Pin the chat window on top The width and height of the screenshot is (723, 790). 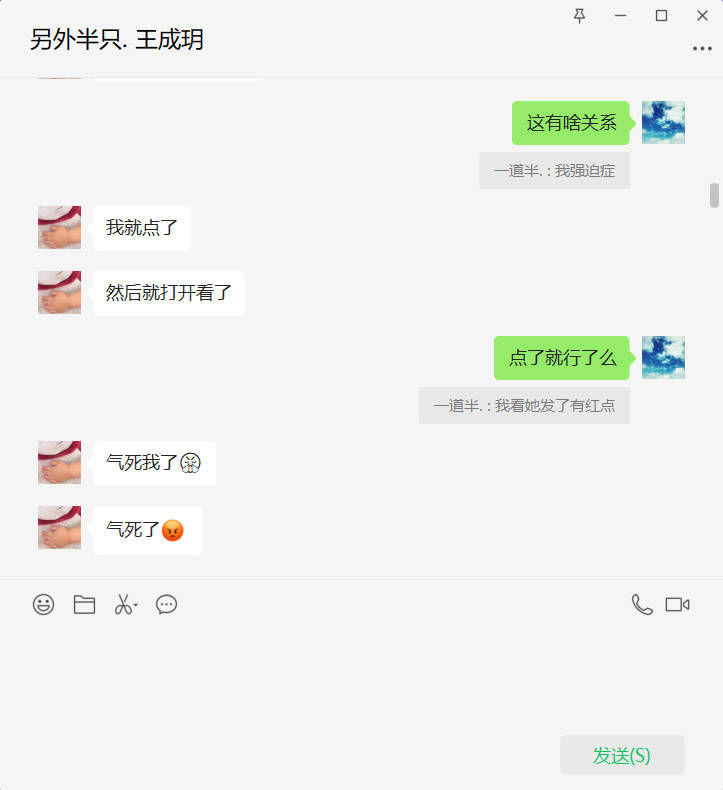579,15
